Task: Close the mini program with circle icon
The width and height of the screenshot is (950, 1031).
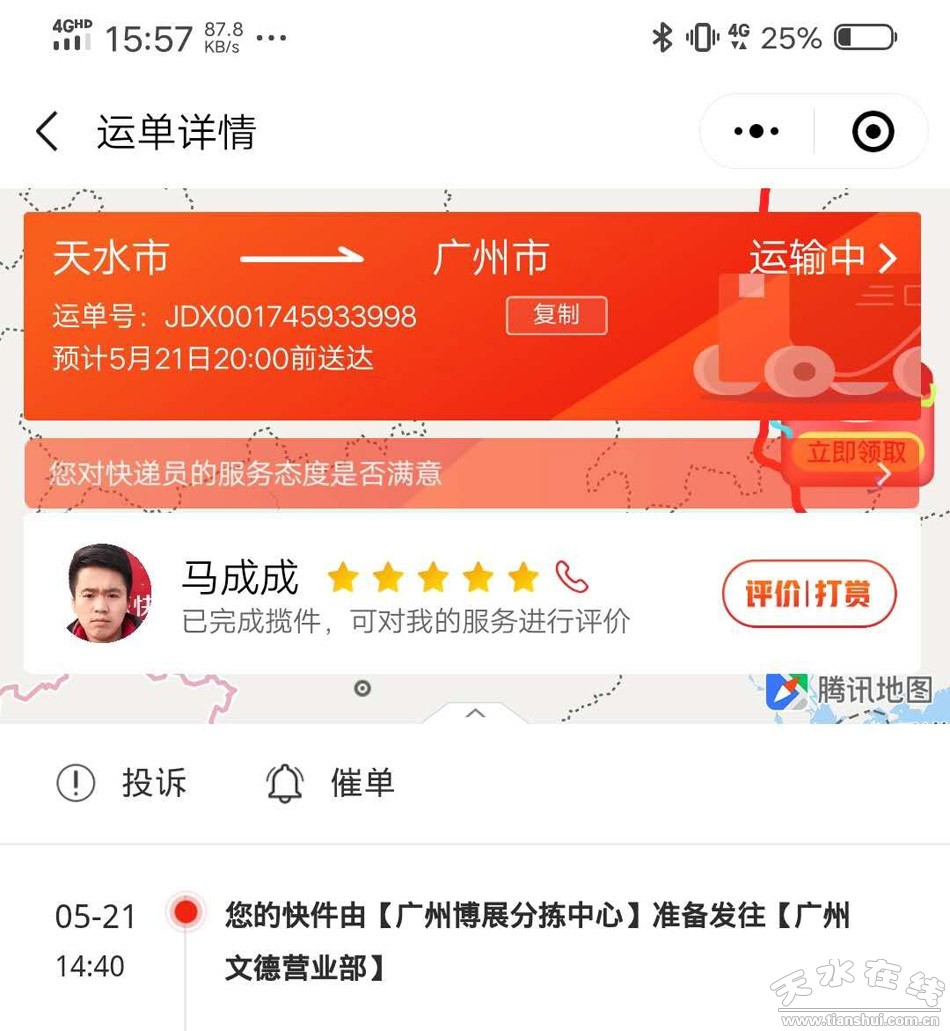Action: (872, 131)
